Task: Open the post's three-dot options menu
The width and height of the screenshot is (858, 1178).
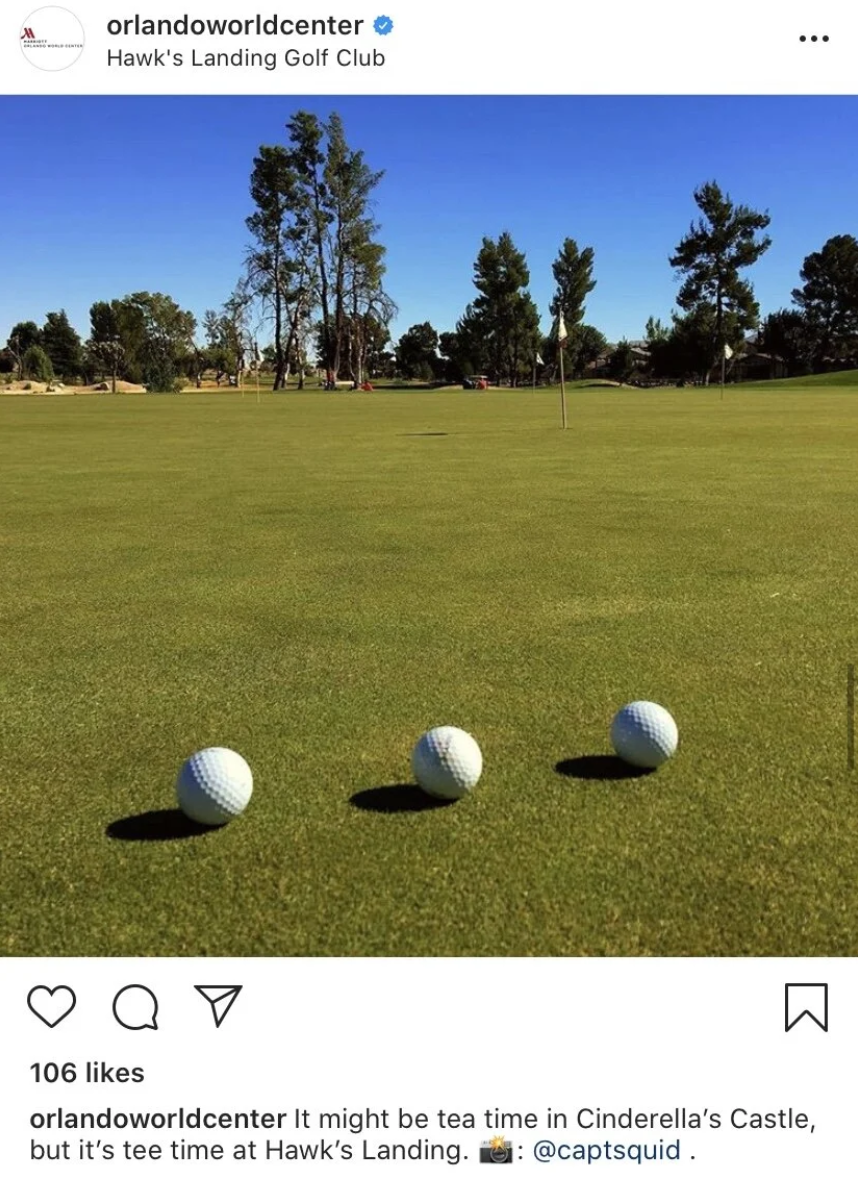Action: 814,39
